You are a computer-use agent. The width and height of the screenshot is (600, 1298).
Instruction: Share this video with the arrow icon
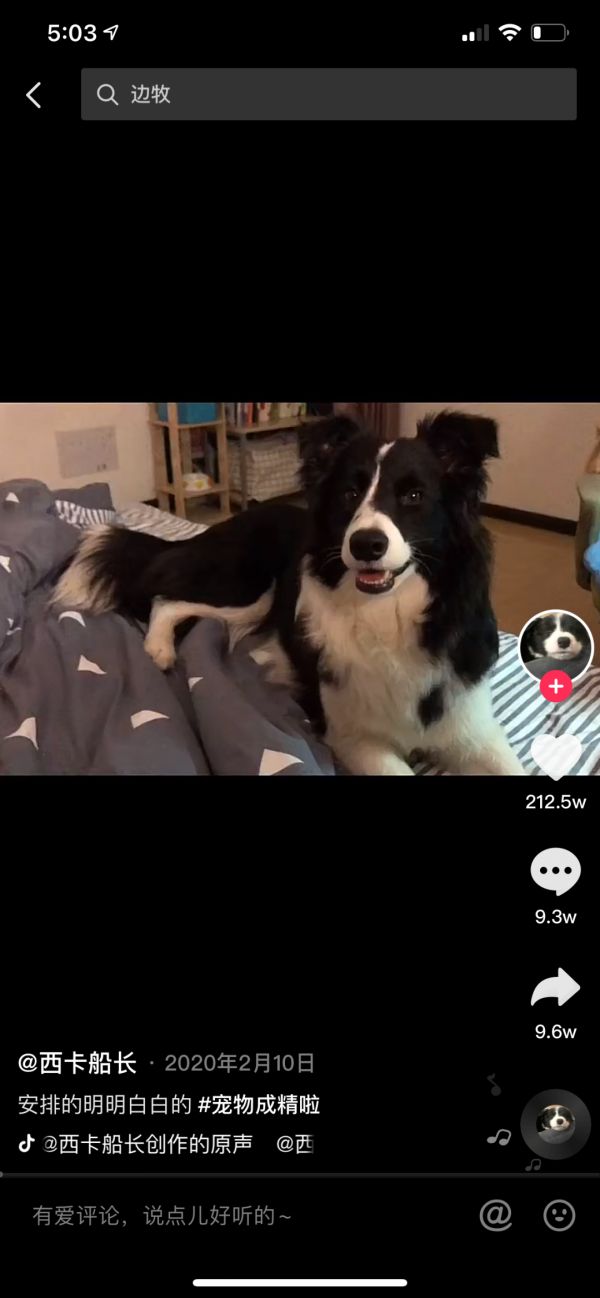pos(555,988)
